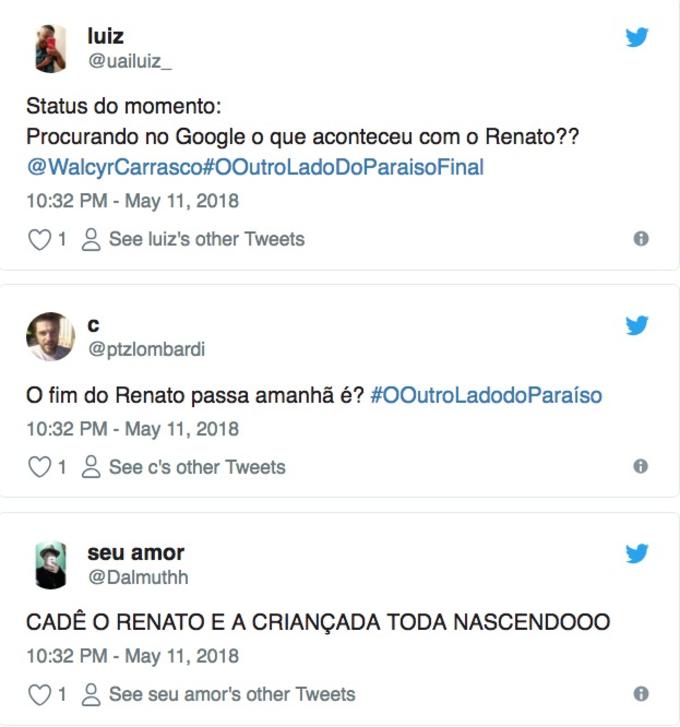
Task: Like the tweet from seu amor
Action: point(39,694)
